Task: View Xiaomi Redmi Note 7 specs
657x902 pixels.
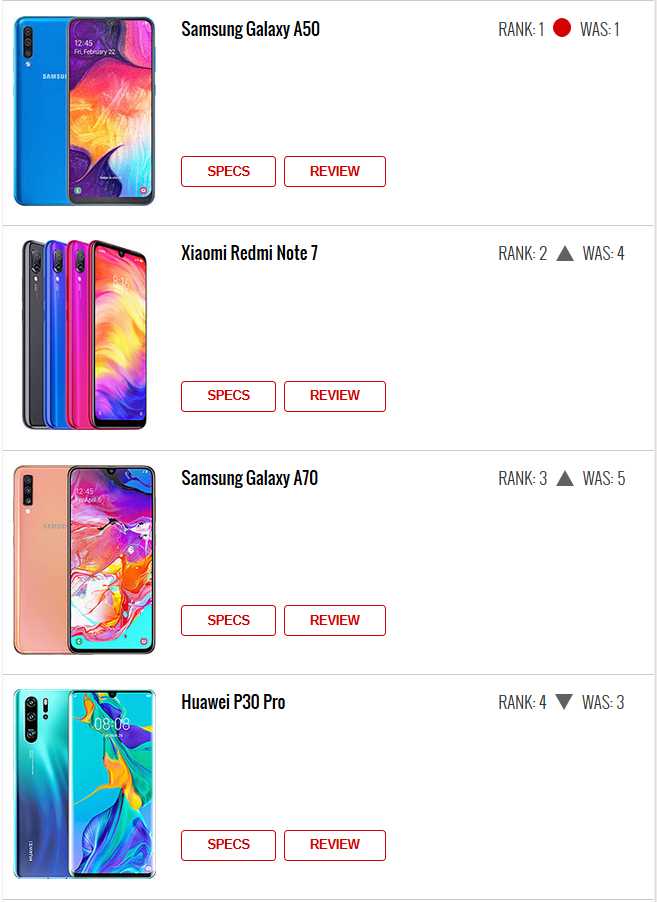Action: click(x=228, y=396)
